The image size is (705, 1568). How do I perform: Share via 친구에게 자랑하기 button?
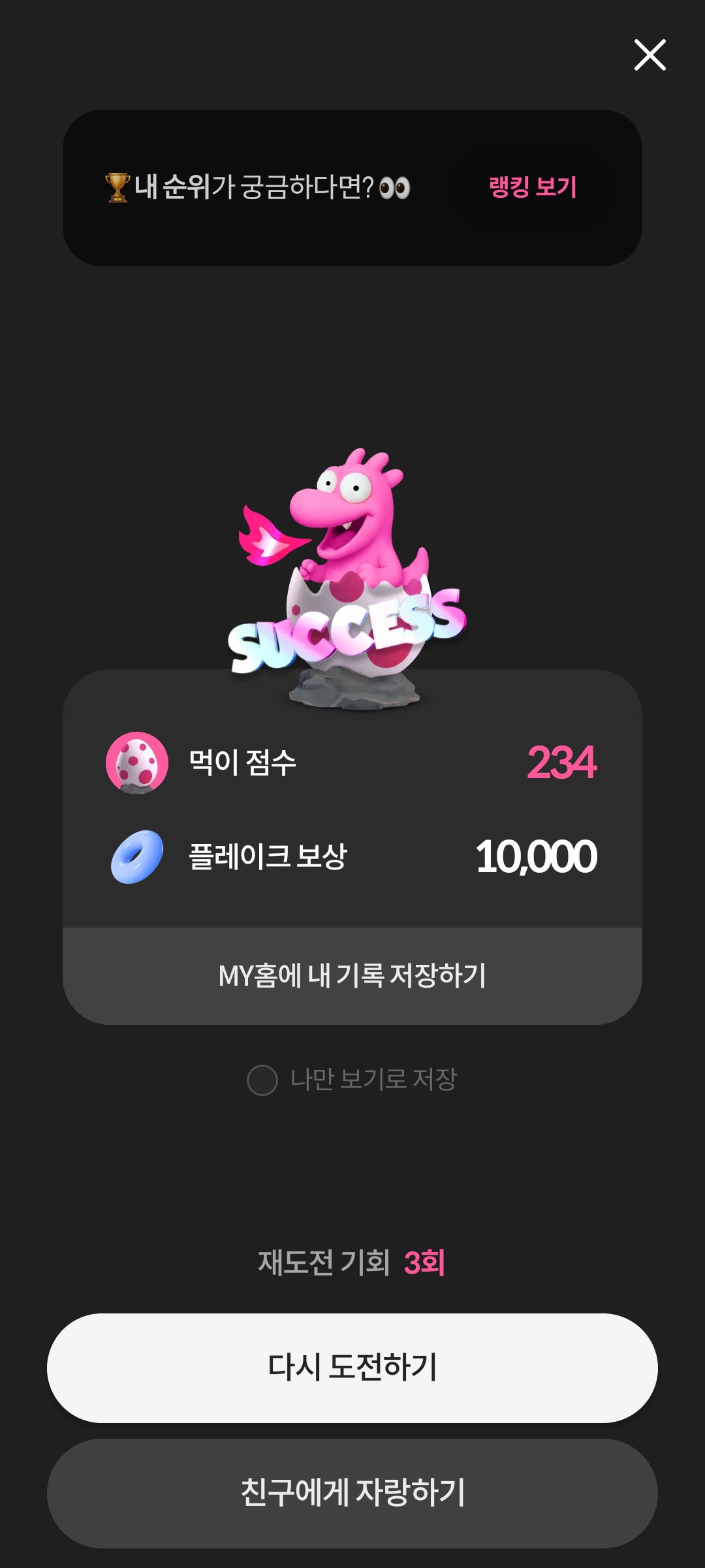tap(352, 1493)
